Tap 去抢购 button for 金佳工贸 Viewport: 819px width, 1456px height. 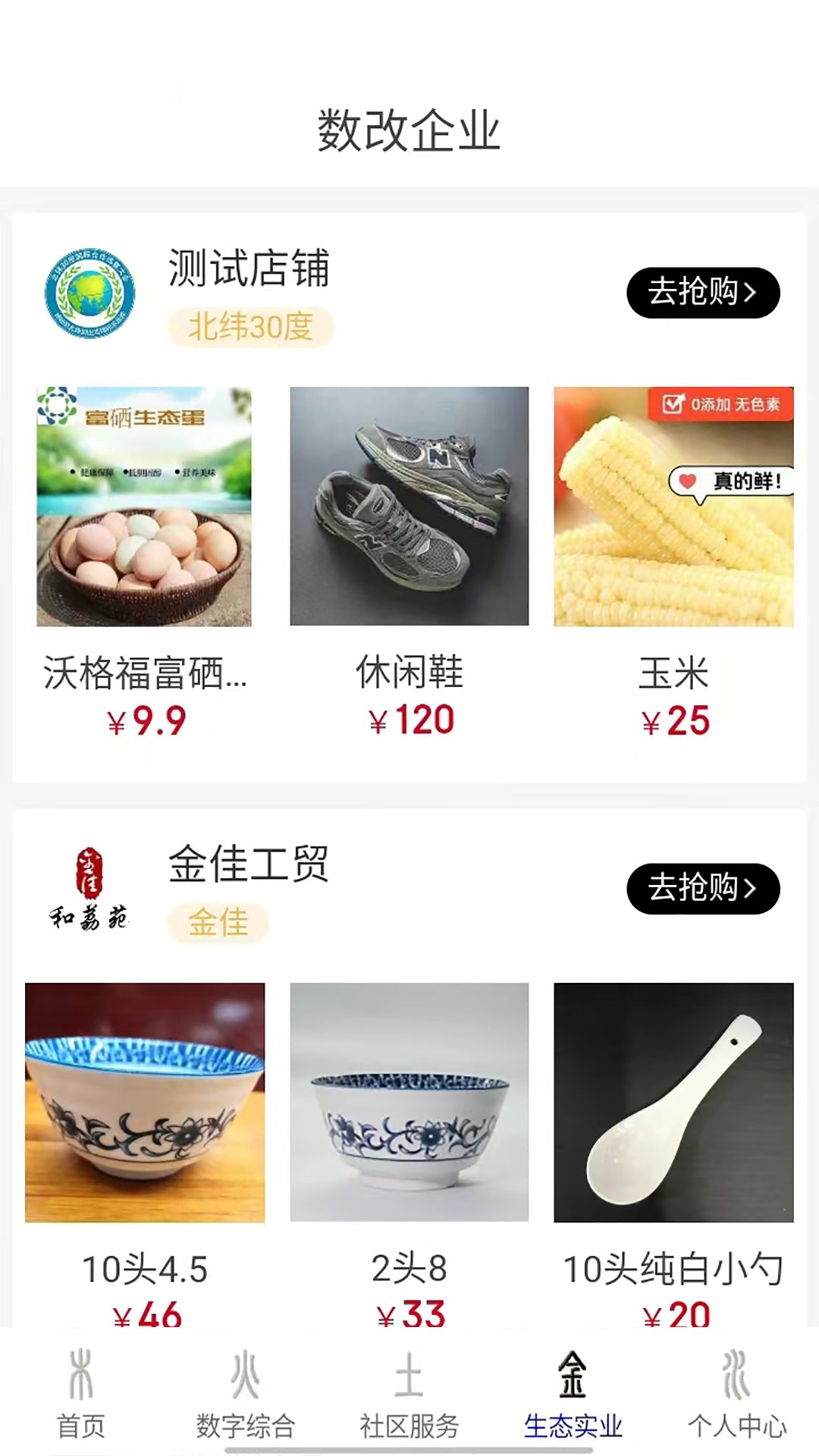(703, 890)
